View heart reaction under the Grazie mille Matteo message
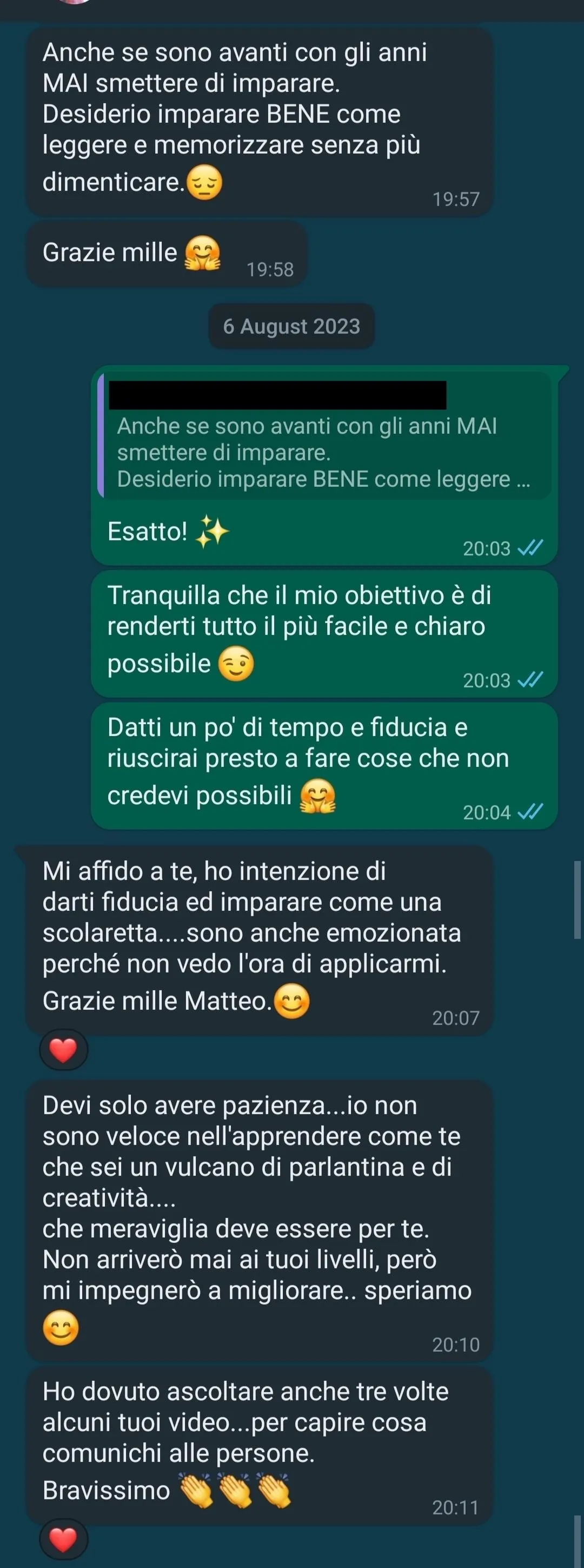584x1568 pixels. coord(63,1050)
